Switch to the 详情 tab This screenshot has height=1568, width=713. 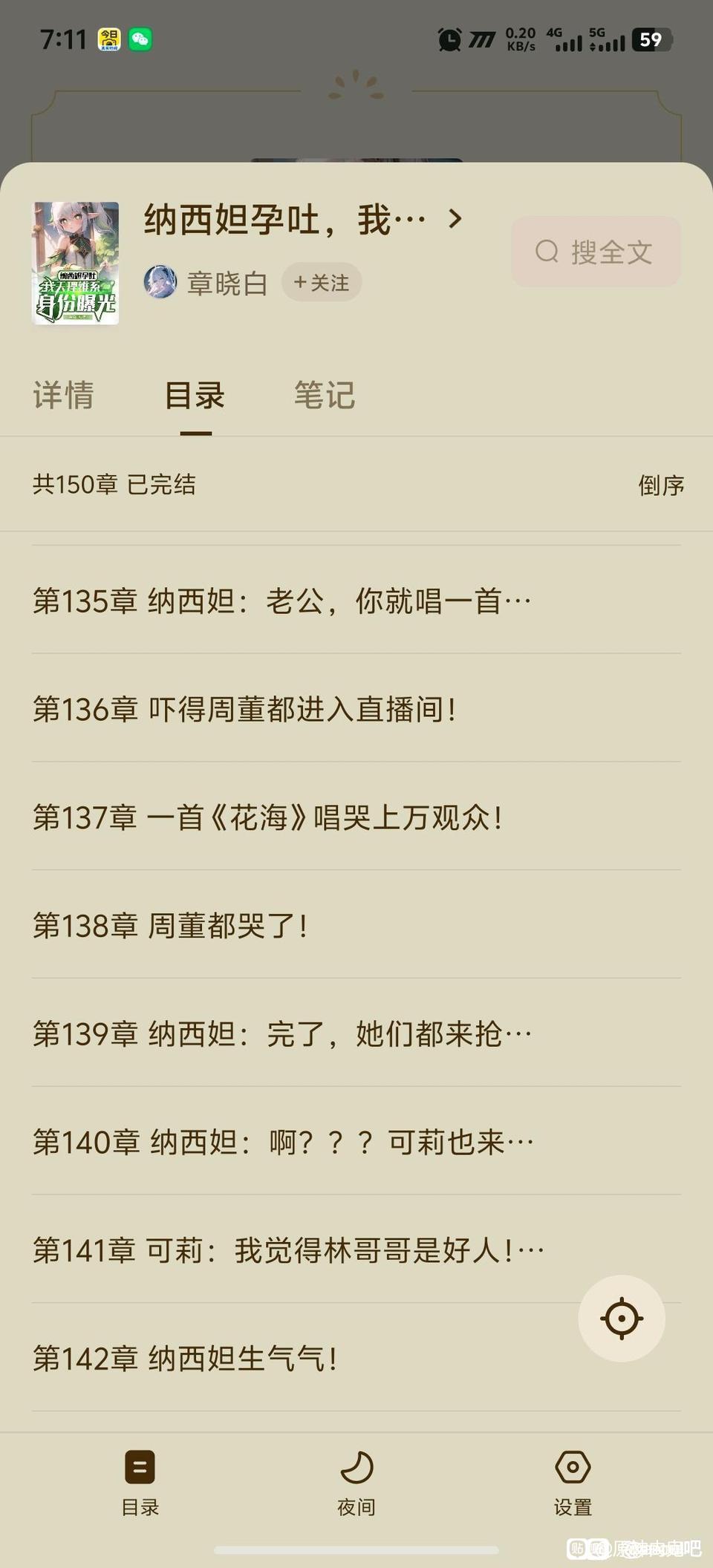[x=64, y=395]
